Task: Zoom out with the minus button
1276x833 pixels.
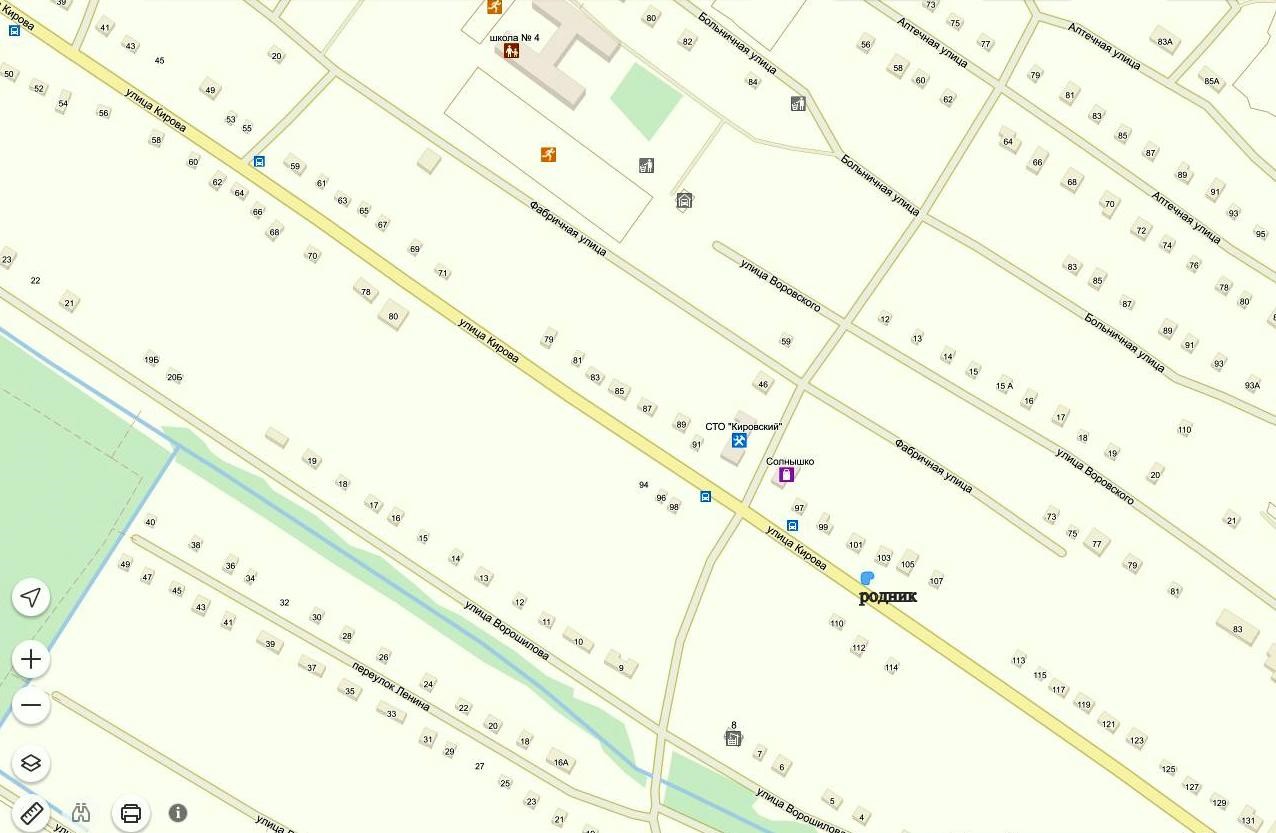Action: point(31,706)
